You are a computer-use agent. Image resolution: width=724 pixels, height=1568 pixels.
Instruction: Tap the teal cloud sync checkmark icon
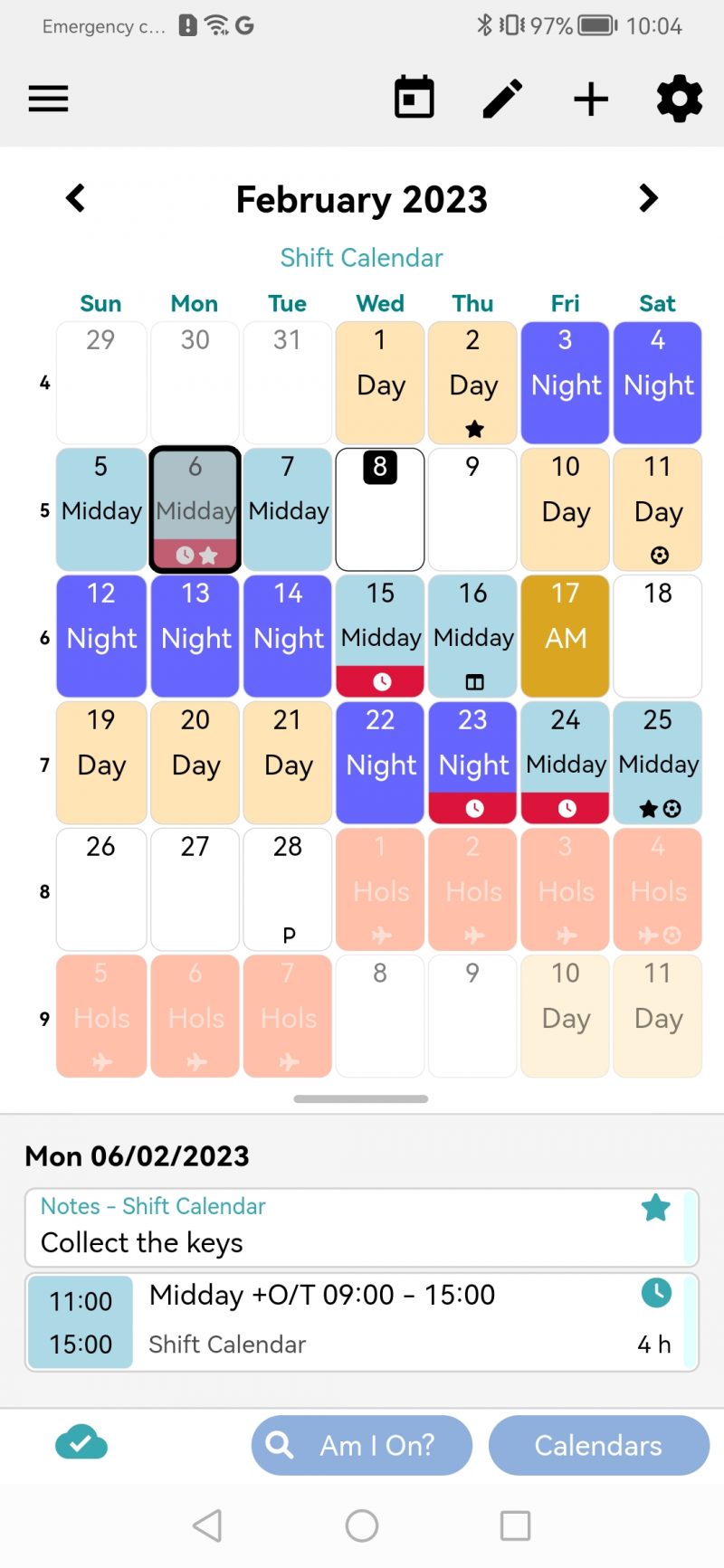pyautogui.click(x=81, y=1444)
